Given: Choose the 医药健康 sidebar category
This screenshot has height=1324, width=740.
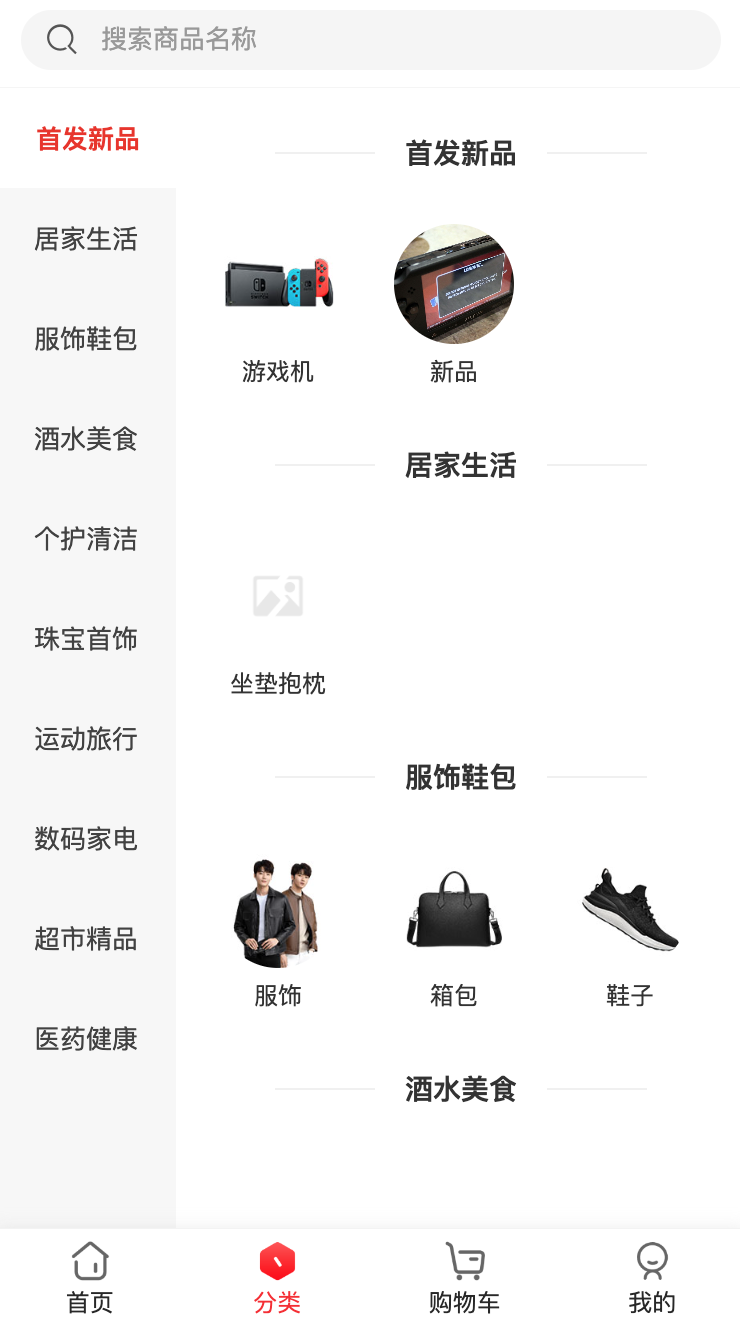Looking at the screenshot, I should (87, 1039).
